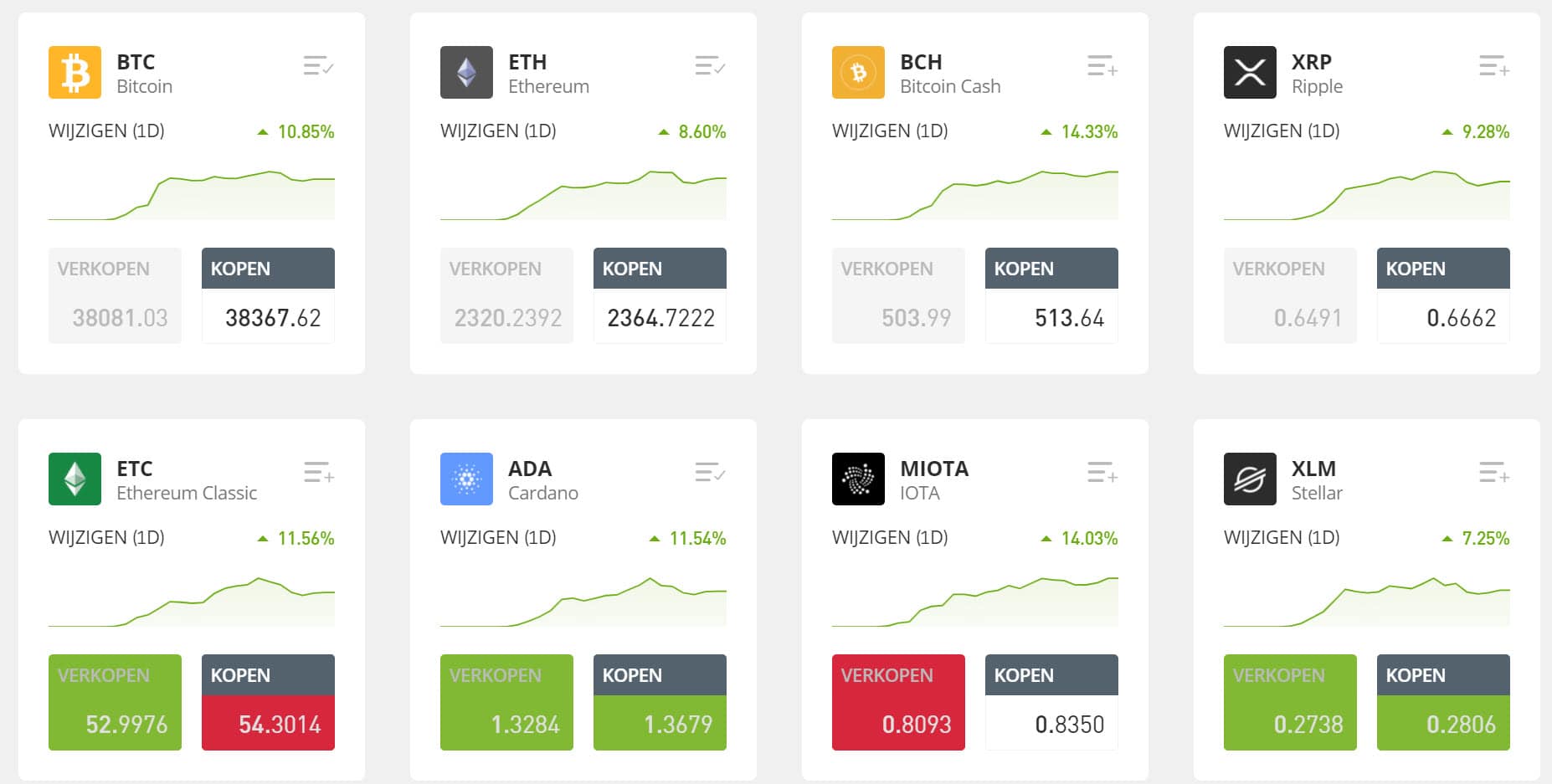
Task: Sell IOTA with the red VERKOPEN button
Action: 898,702
